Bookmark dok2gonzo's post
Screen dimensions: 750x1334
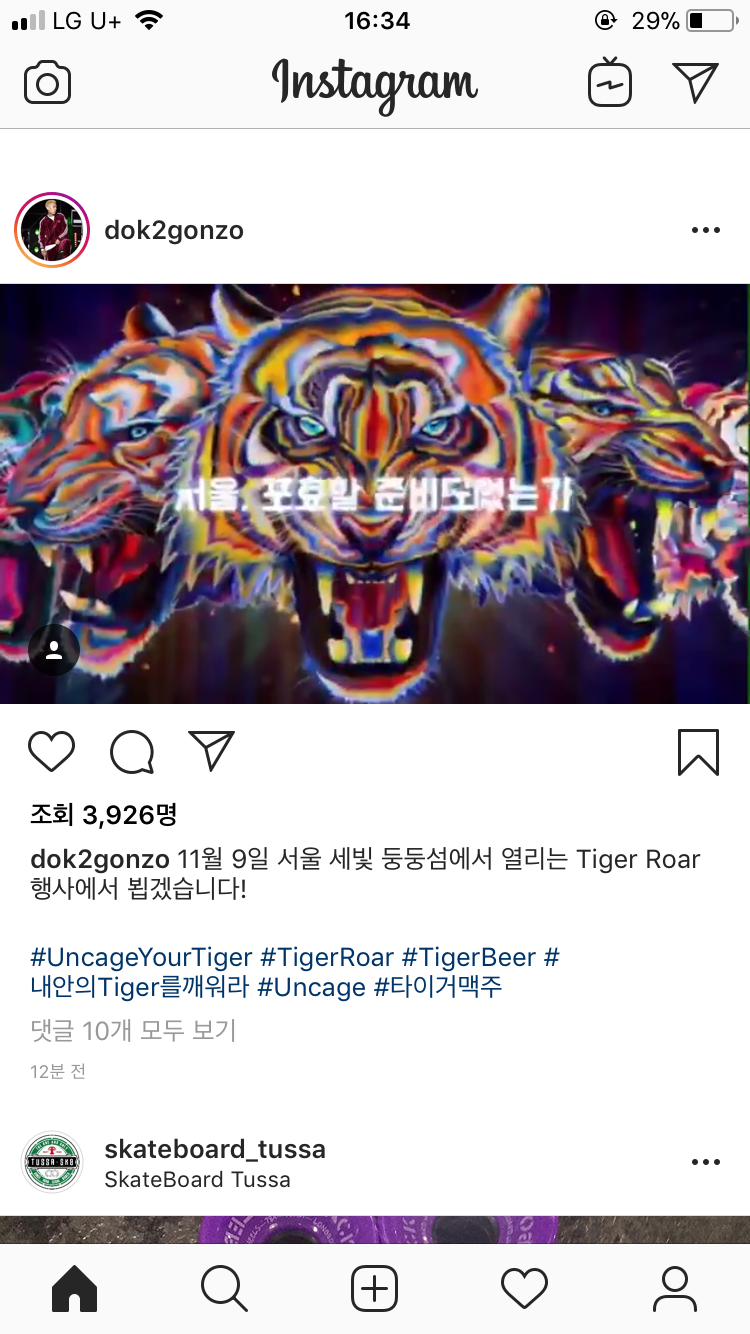click(698, 752)
